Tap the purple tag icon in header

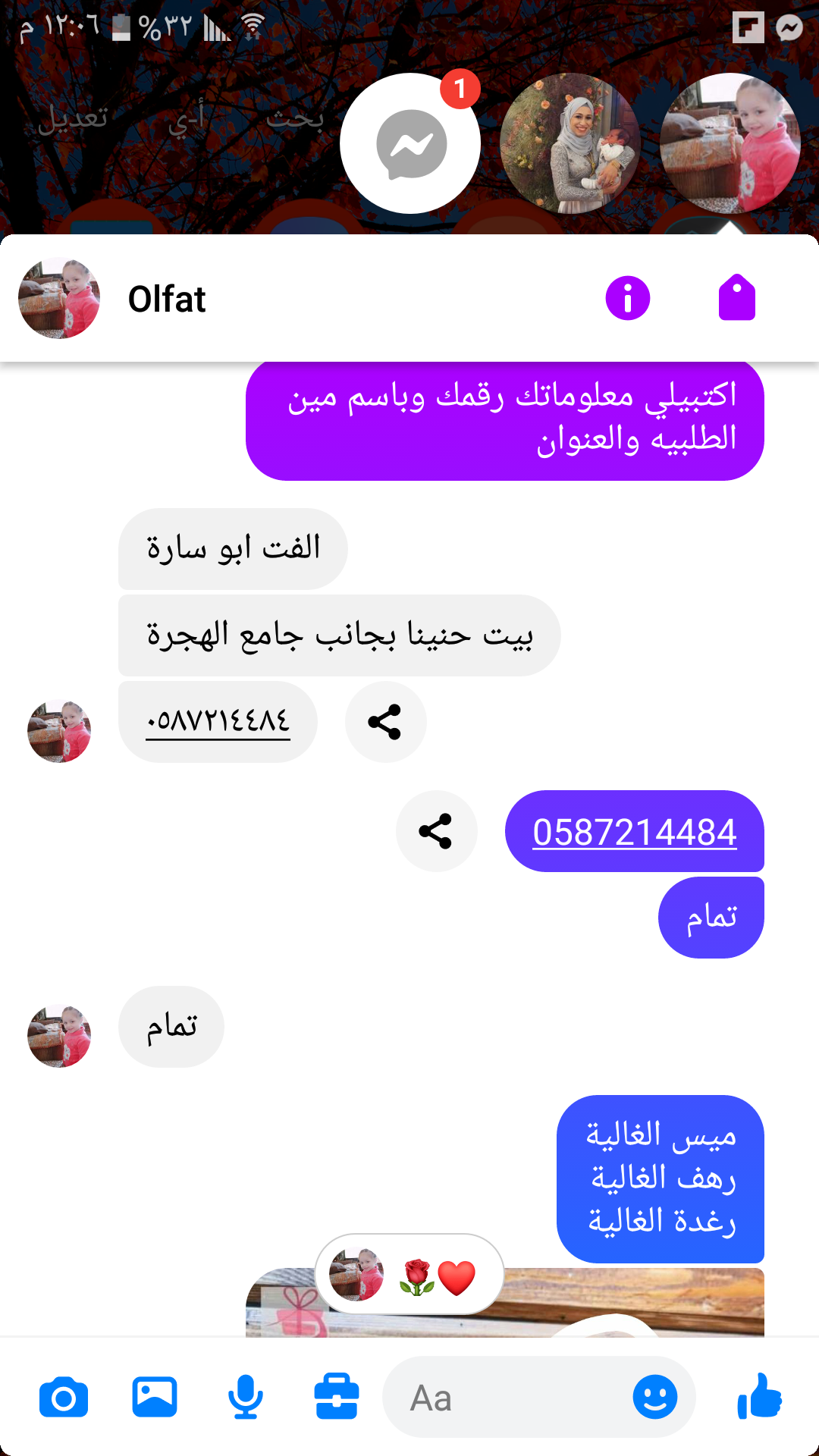pyautogui.click(x=736, y=298)
